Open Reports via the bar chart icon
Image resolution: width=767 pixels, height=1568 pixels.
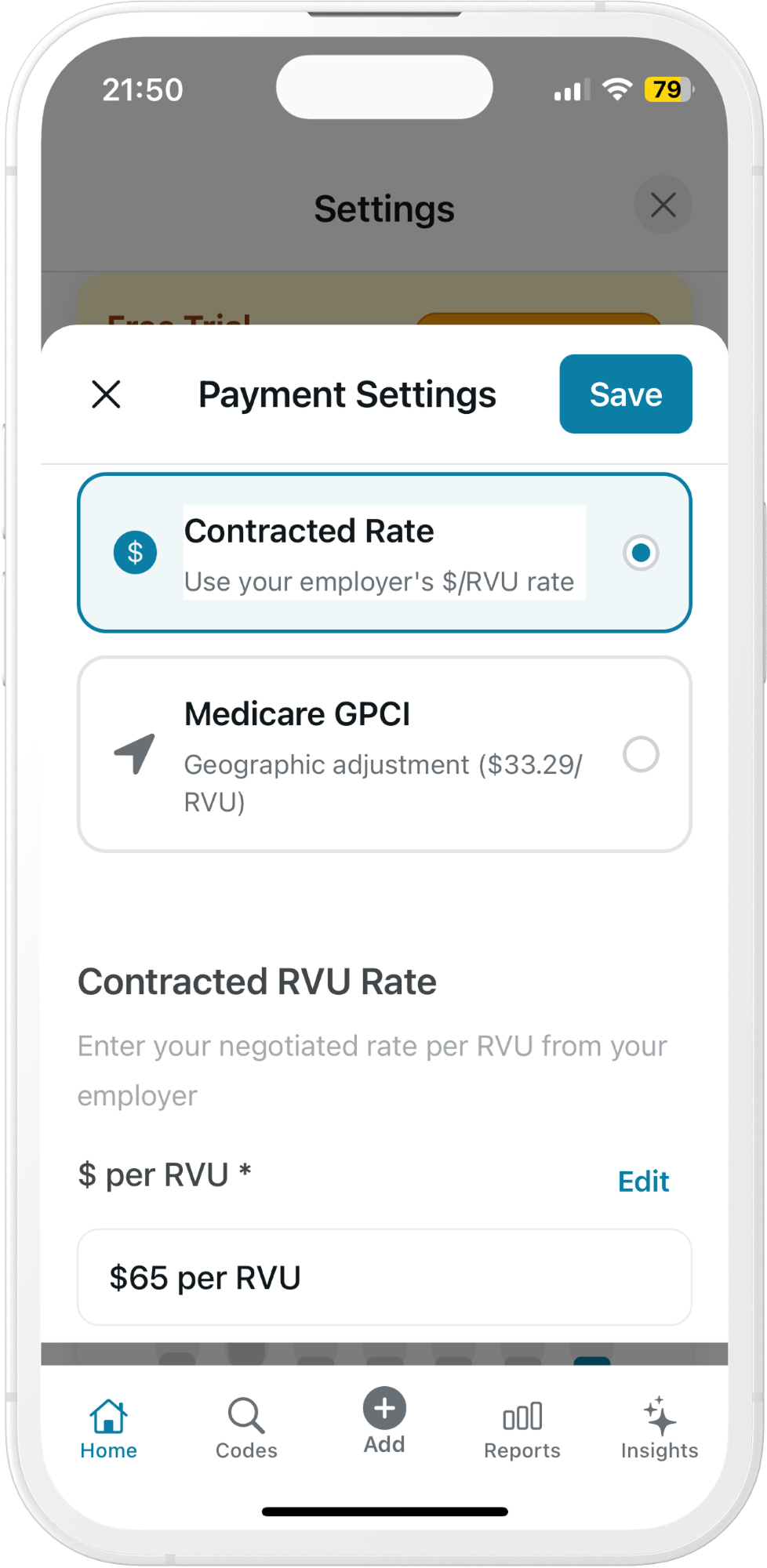(522, 1416)
